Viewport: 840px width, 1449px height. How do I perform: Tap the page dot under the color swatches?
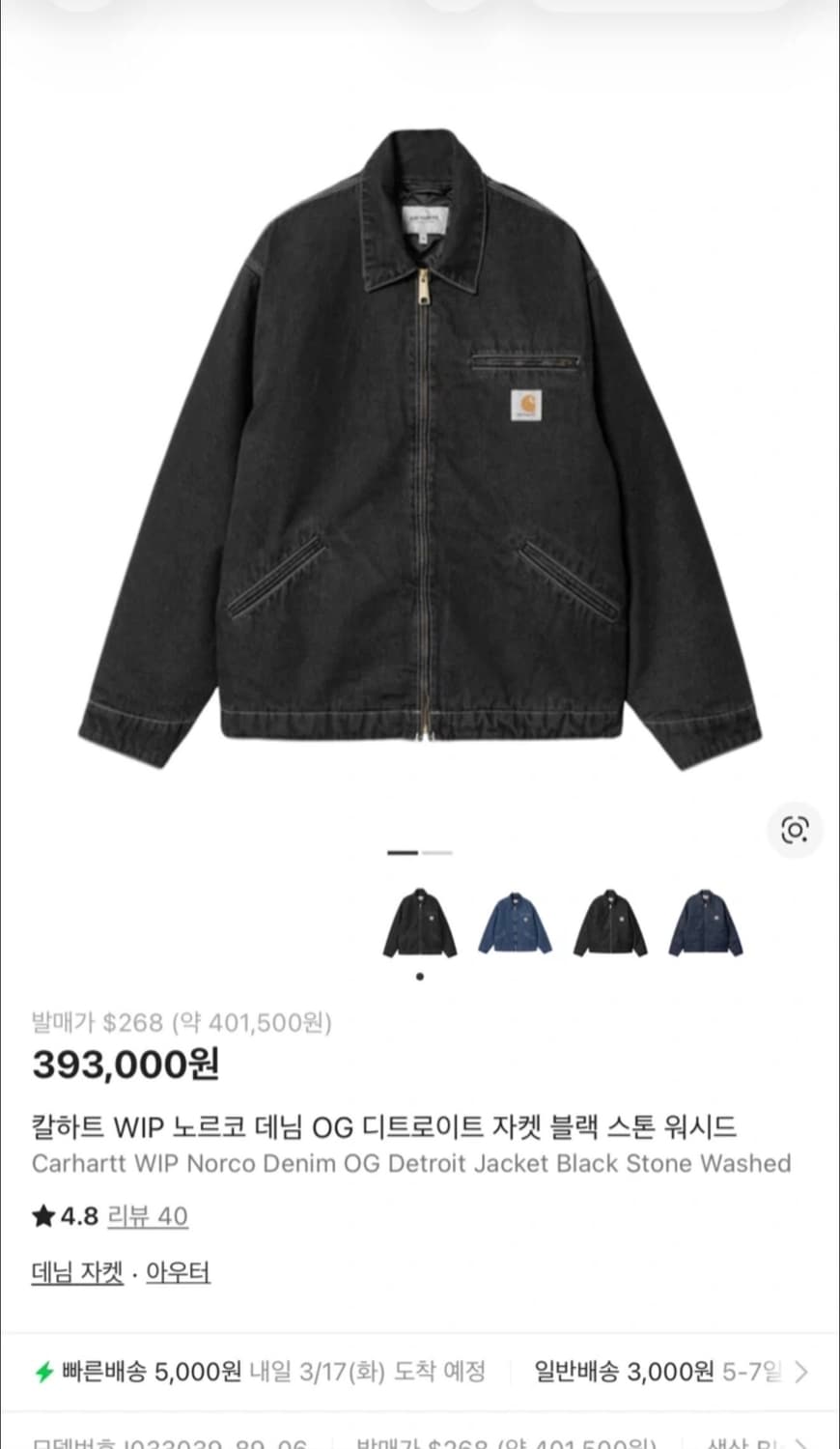420,977
